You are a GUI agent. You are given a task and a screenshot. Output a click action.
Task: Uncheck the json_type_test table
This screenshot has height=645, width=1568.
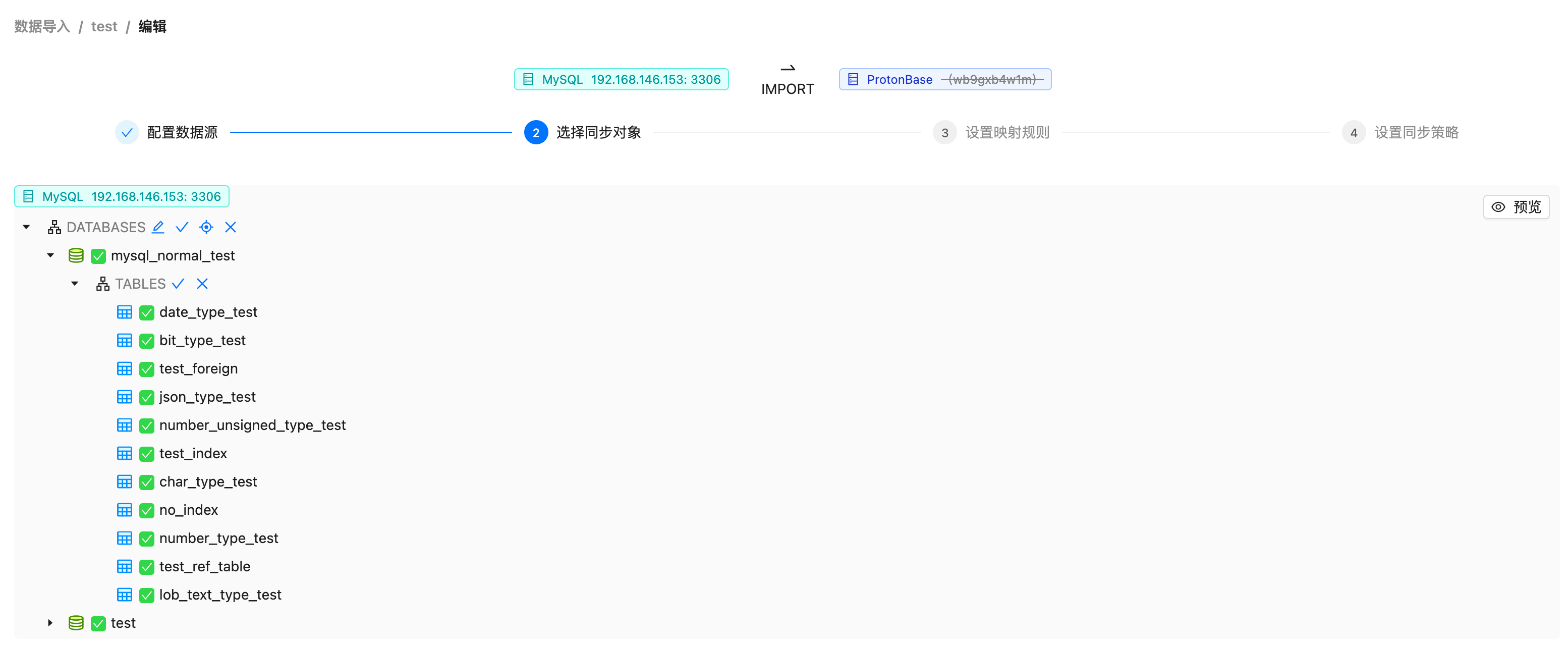[x=147, y=397]
